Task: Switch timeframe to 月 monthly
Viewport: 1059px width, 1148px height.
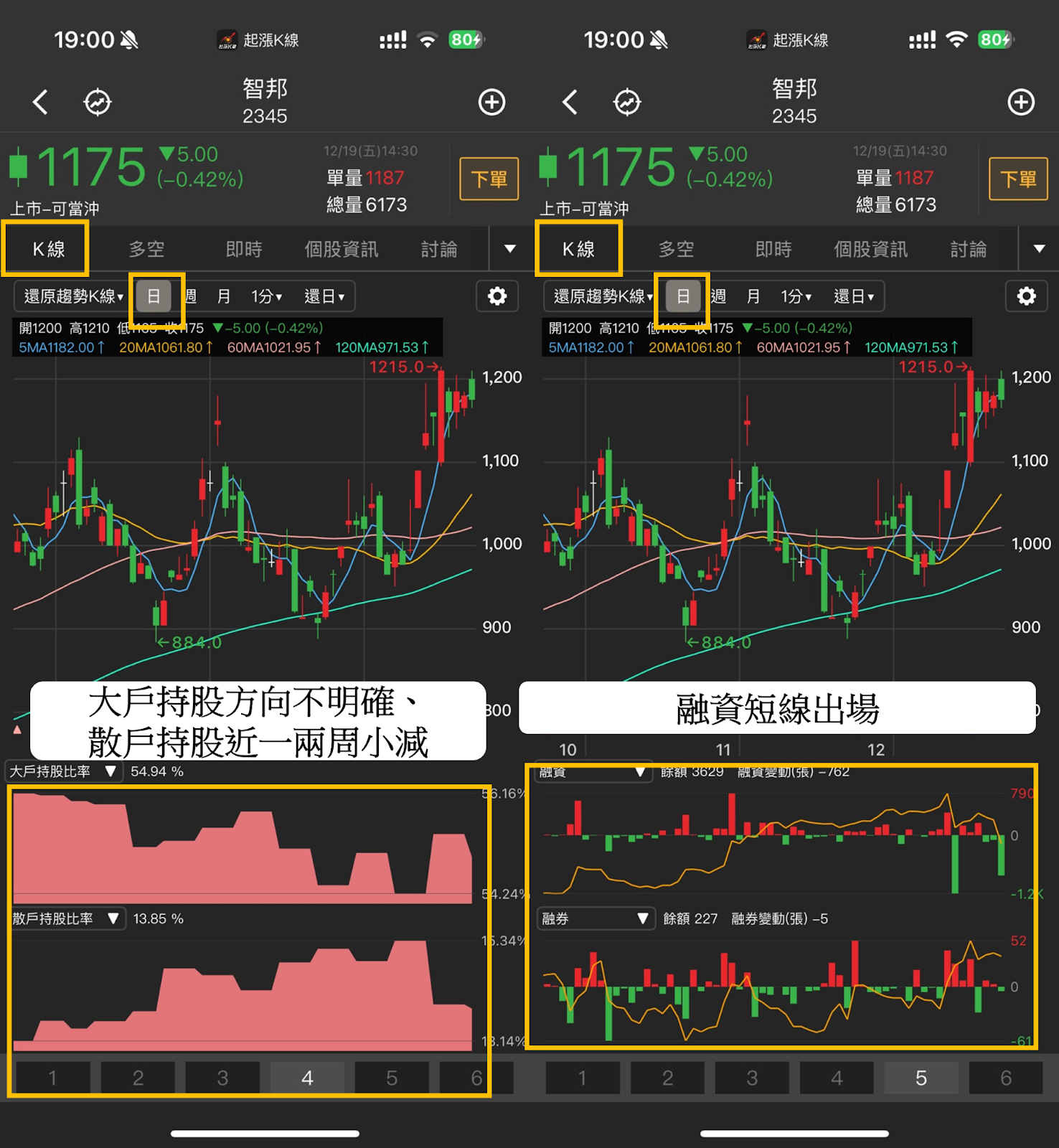Action: click(225, 296)
